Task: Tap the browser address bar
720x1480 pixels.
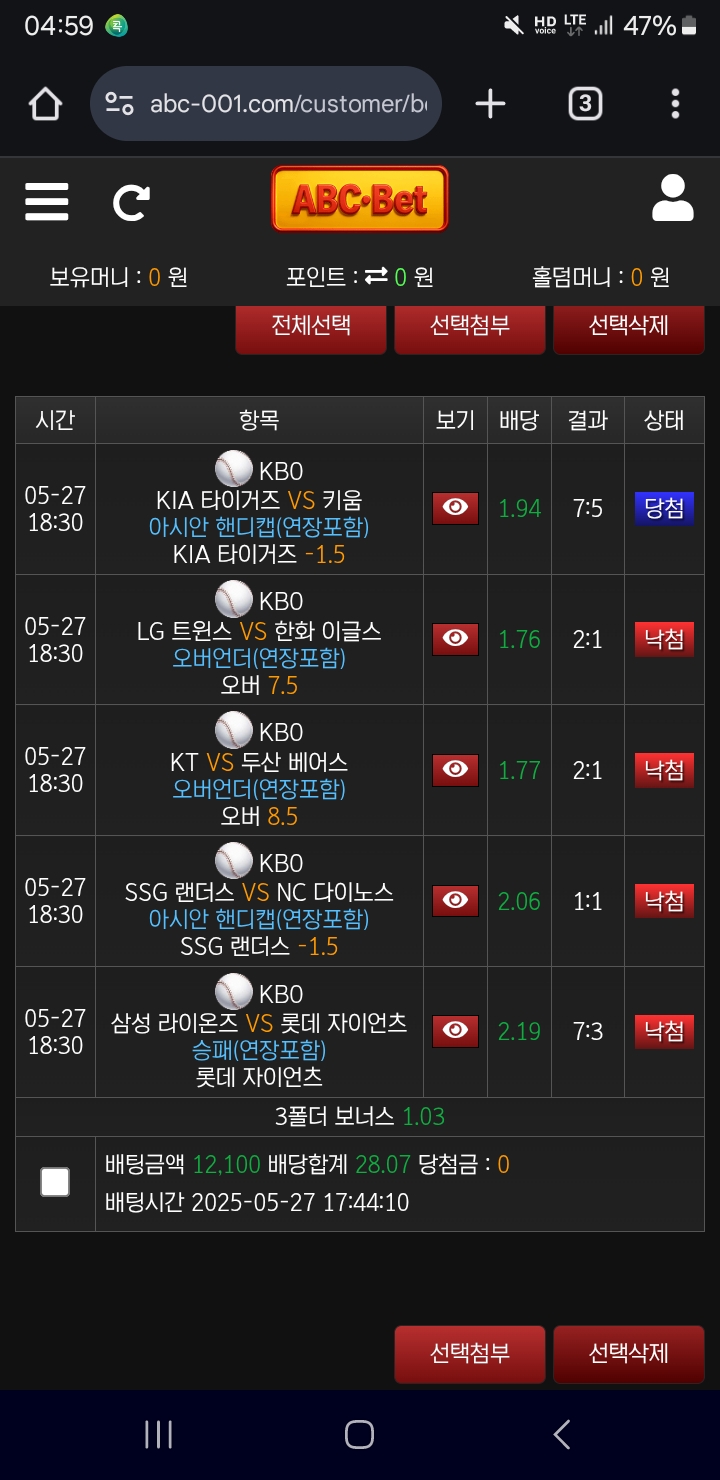Action: click(280, 104)
